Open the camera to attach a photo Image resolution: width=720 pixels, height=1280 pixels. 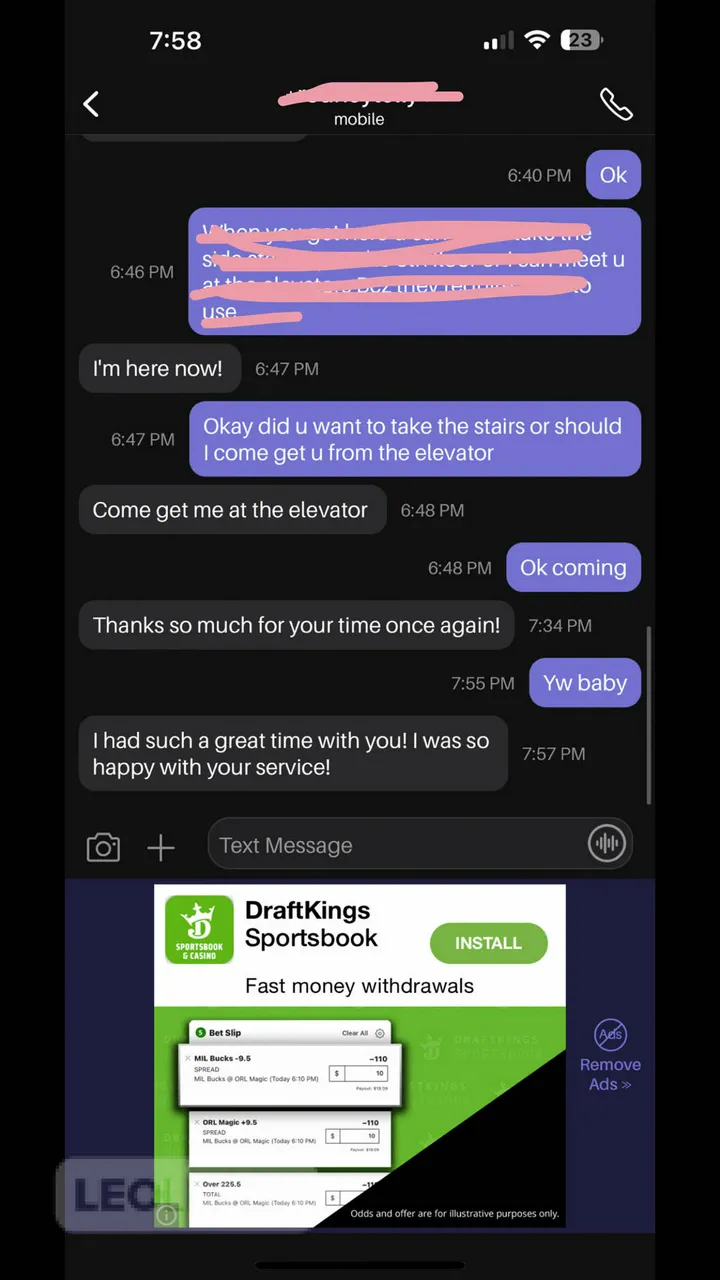pyautogui.click(x=103, y=848)
